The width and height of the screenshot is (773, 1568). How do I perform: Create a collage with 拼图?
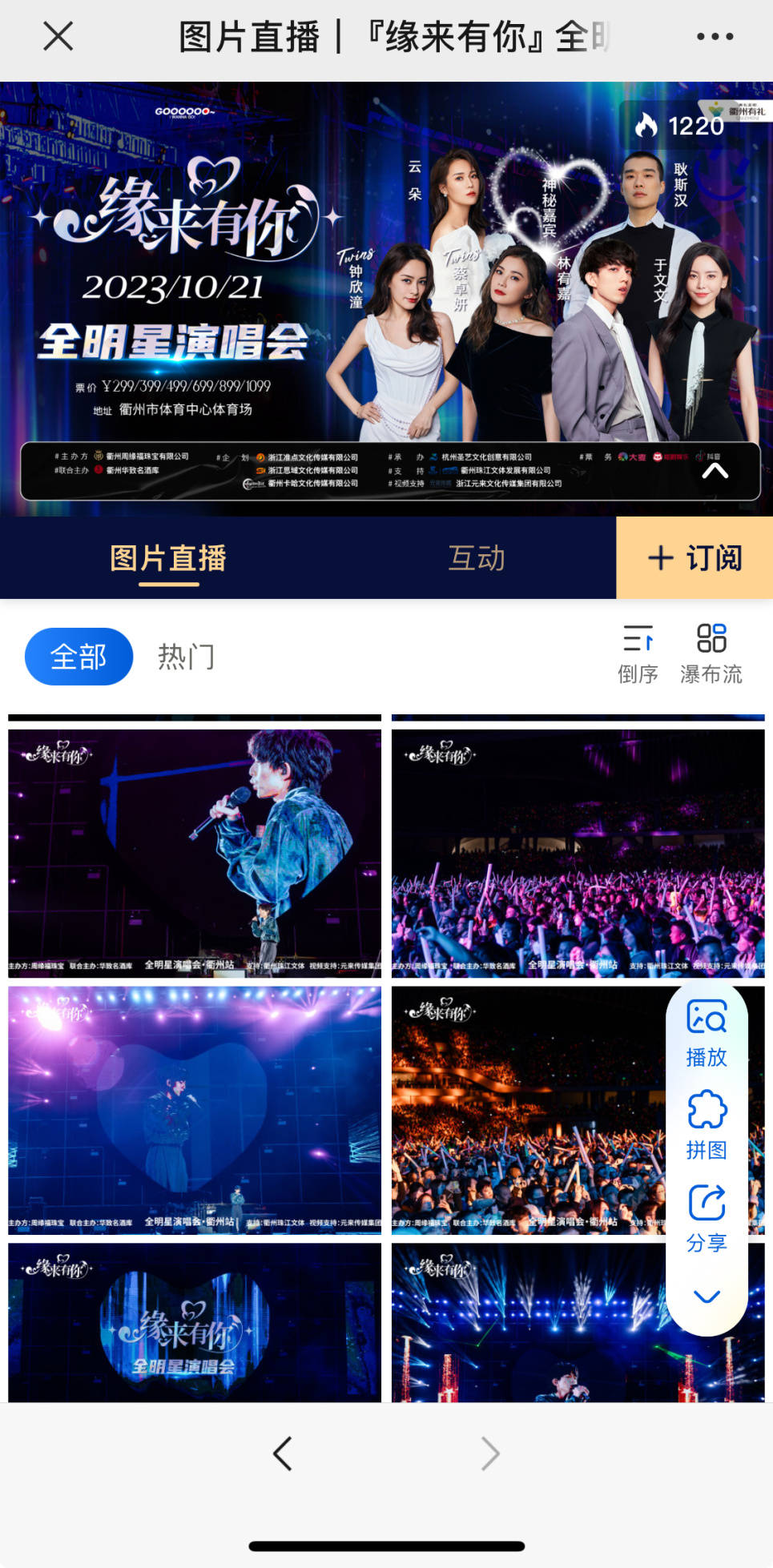pos(707,1125)
